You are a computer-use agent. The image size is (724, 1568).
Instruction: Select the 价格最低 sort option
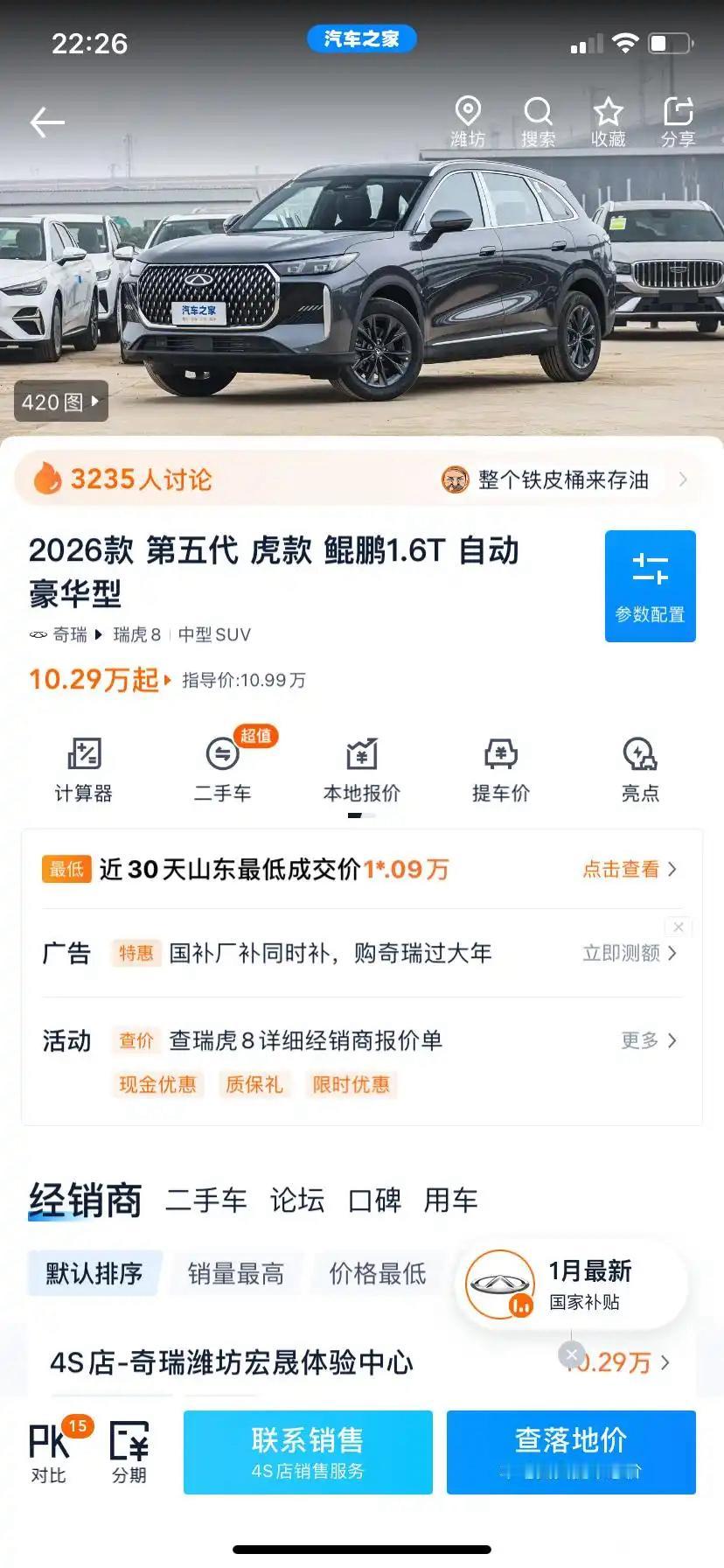pos(376,1274)
